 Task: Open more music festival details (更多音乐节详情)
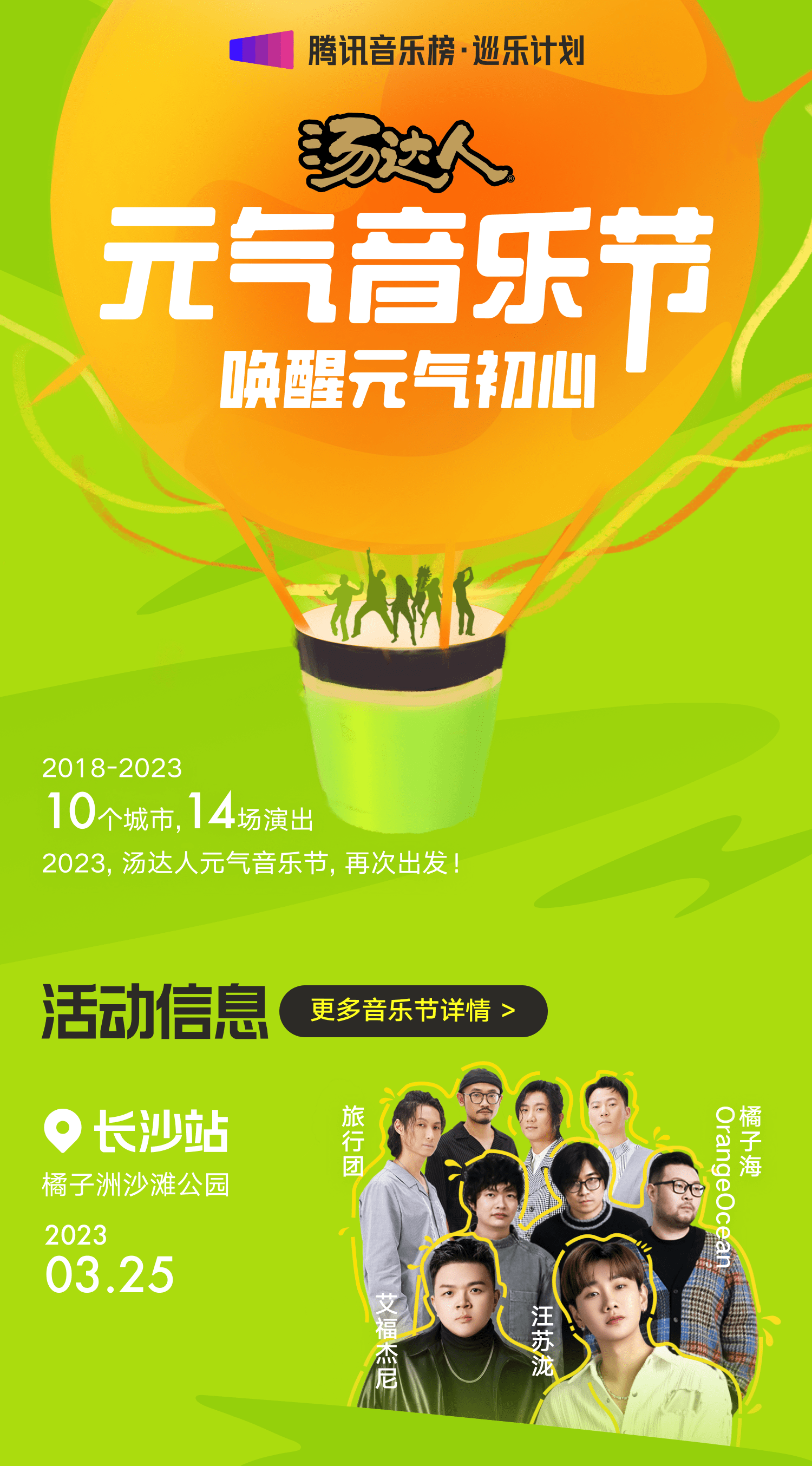pos(413,1011)
